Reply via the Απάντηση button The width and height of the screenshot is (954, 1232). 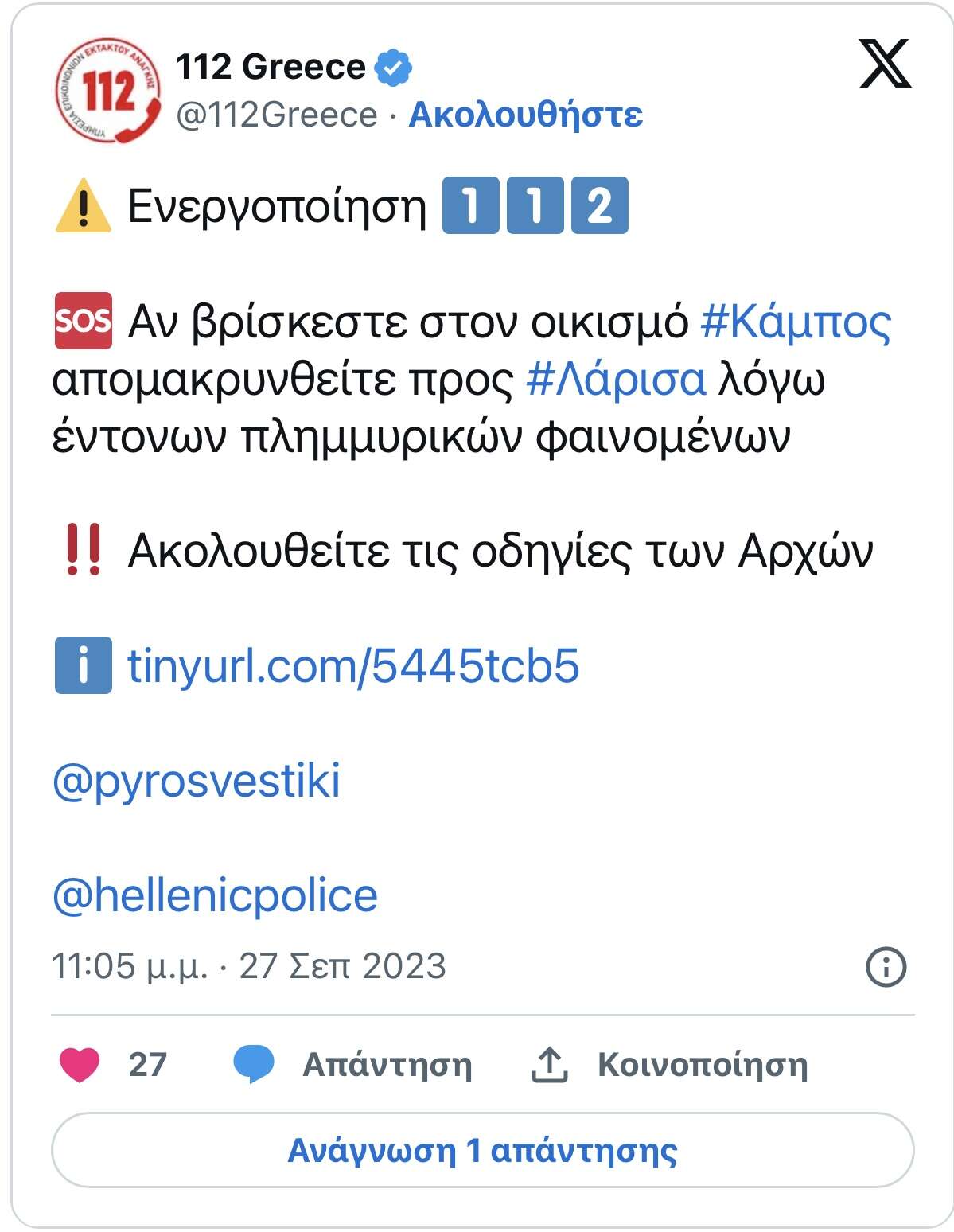pyautogui.click(x=353, y=1065)
